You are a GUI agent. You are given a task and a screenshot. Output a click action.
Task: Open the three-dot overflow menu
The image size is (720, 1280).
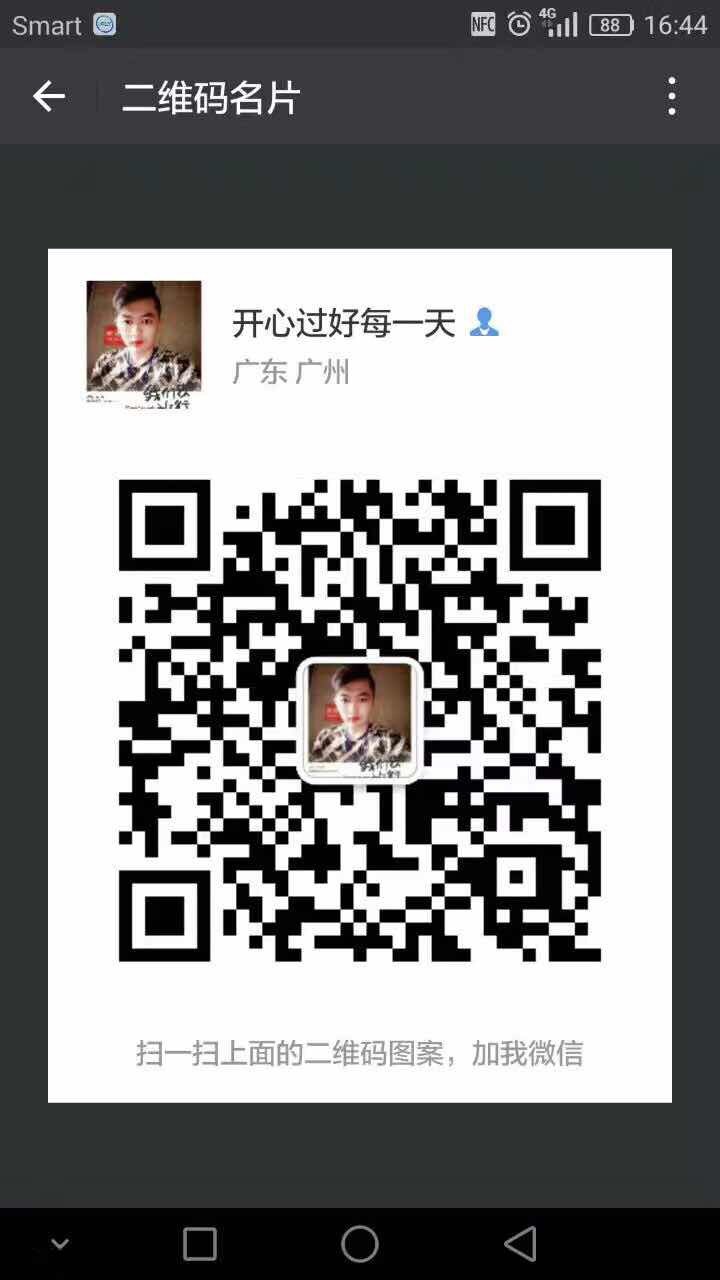[x=671, y=97]
